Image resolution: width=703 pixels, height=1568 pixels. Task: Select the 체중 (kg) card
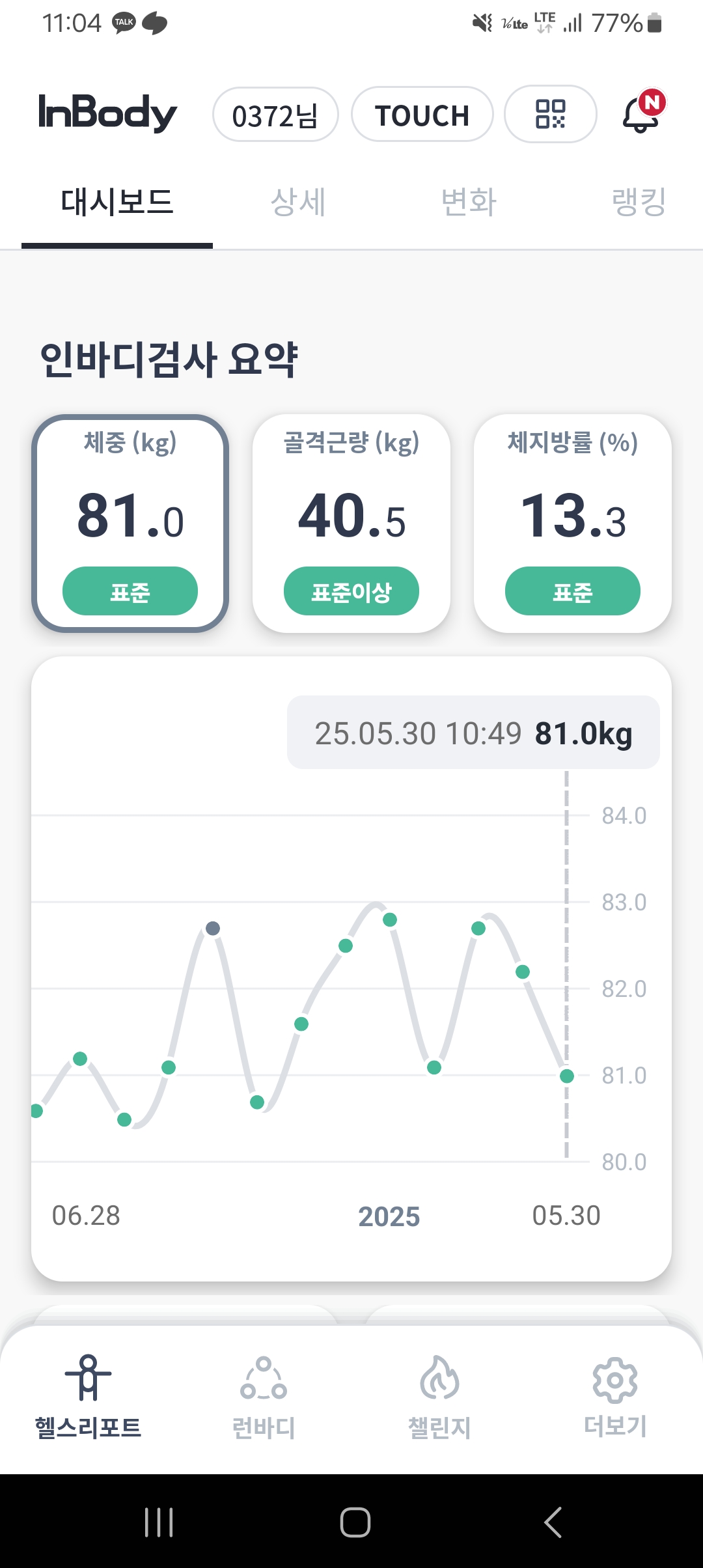[130, 524]
